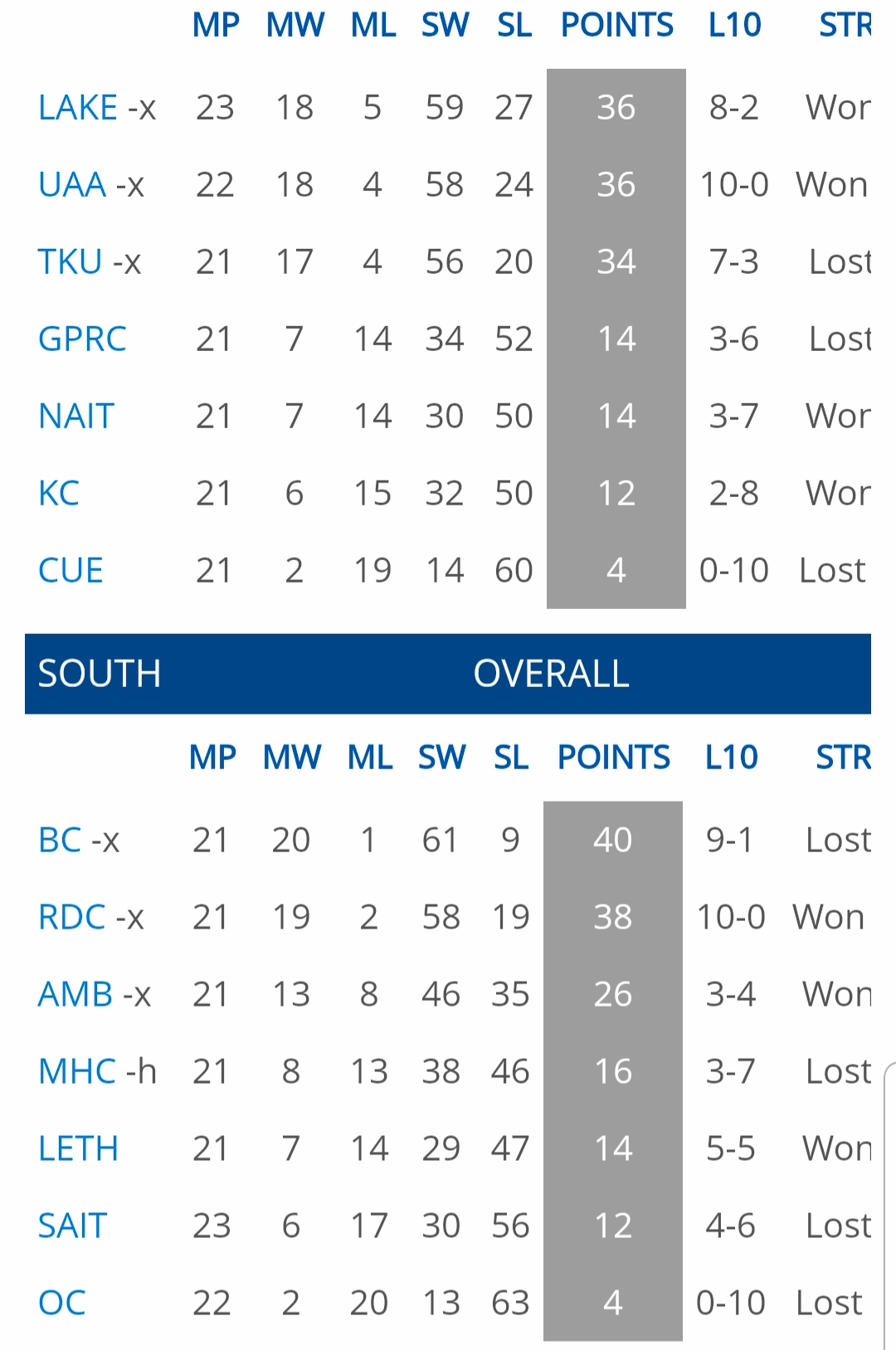View the RDC team page

coord(72,918)
